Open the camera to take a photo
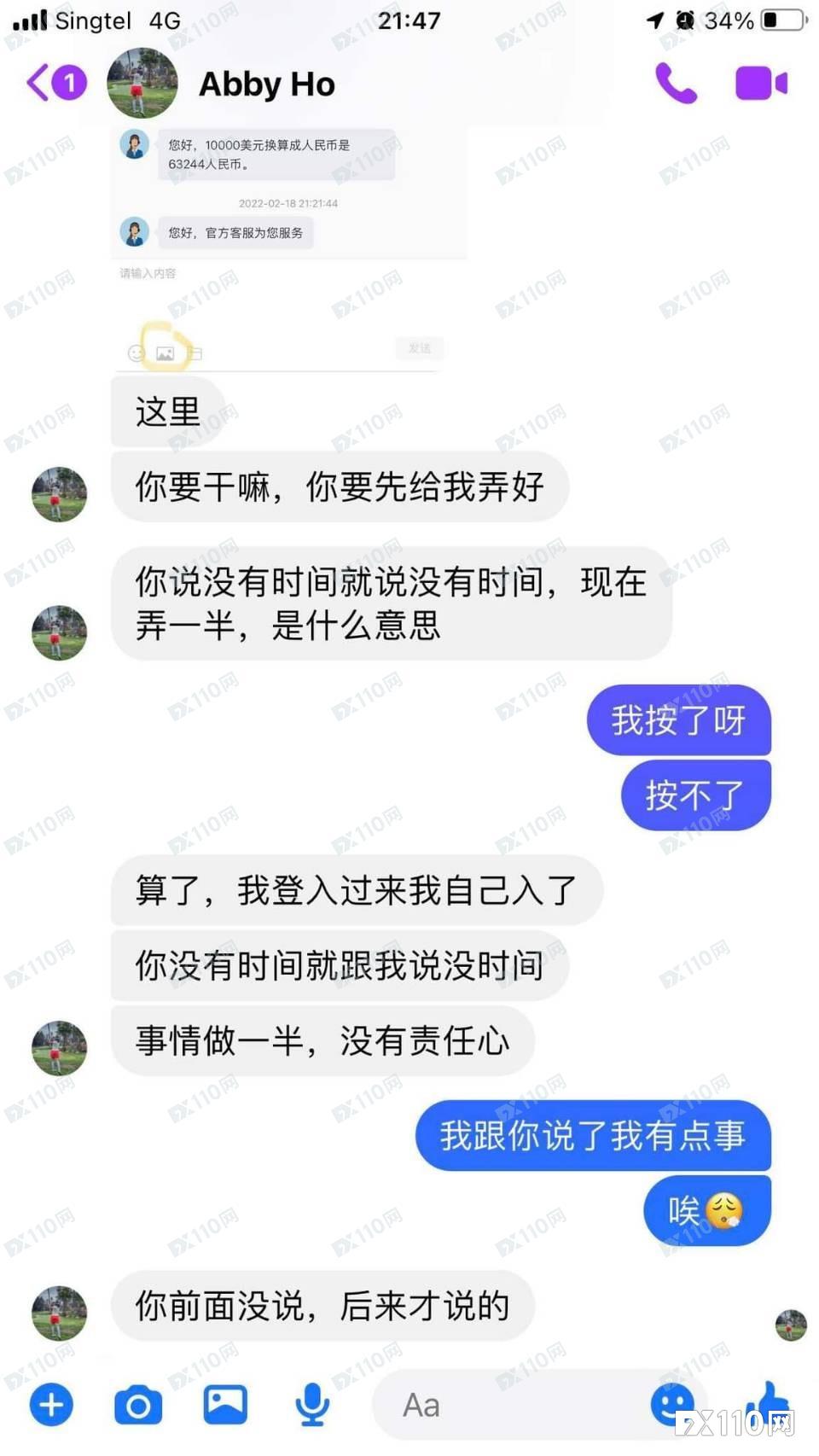The width and height of the screenshot is (819, 1456). 138,1405
